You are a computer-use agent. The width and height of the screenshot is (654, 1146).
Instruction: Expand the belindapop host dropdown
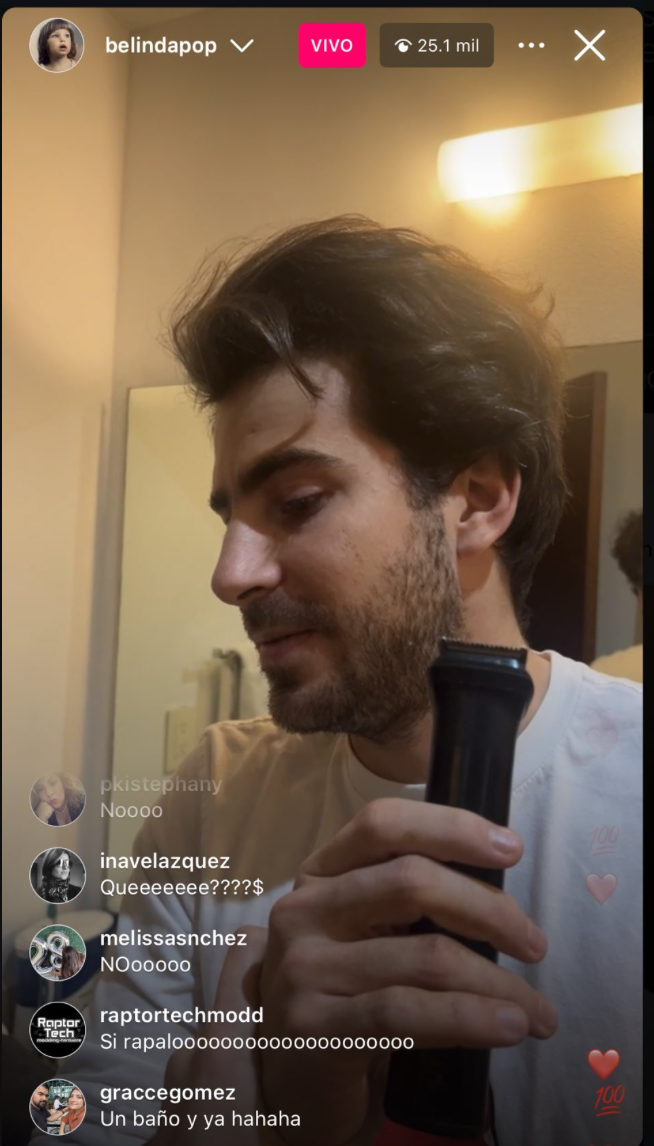coord(241,46)
